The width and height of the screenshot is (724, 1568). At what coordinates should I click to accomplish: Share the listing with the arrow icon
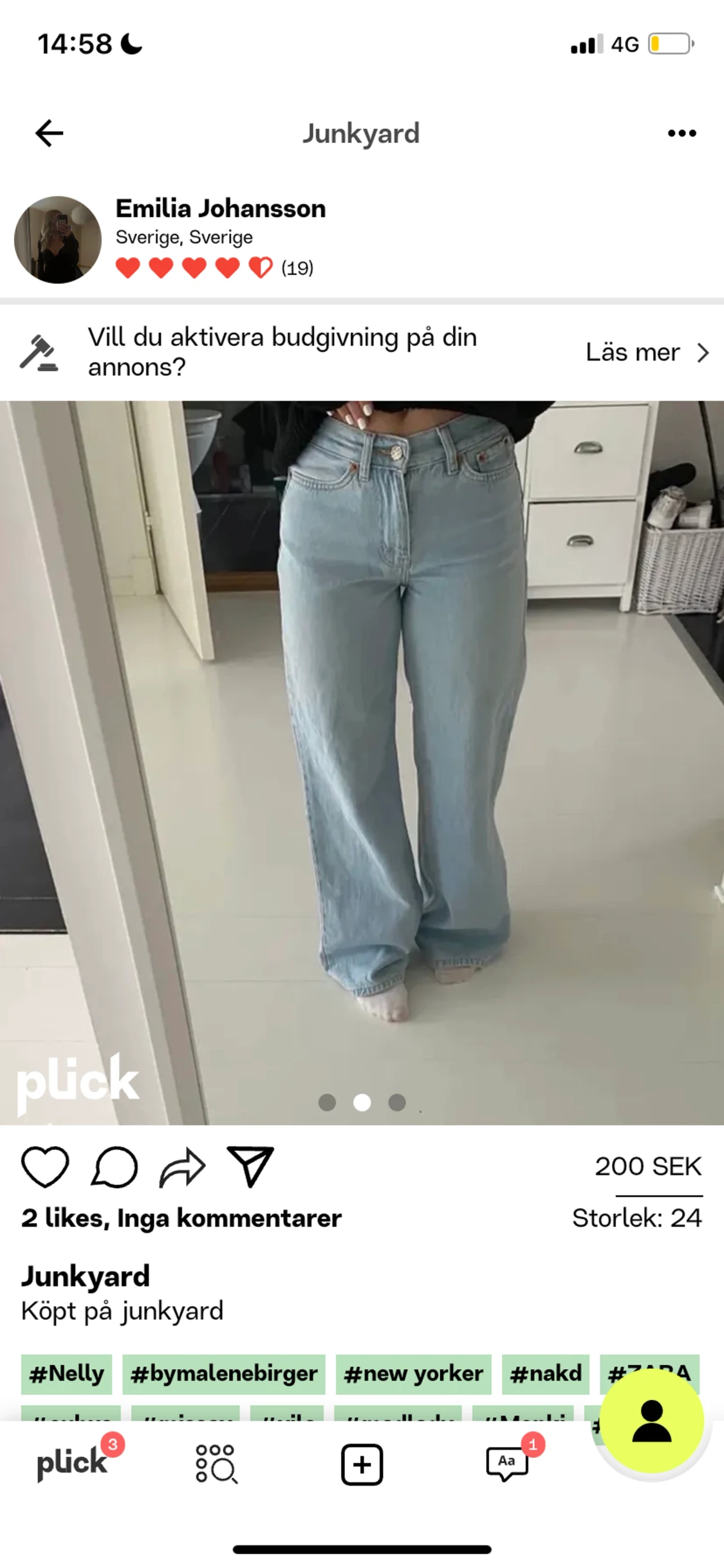[x=183, y=1167]
